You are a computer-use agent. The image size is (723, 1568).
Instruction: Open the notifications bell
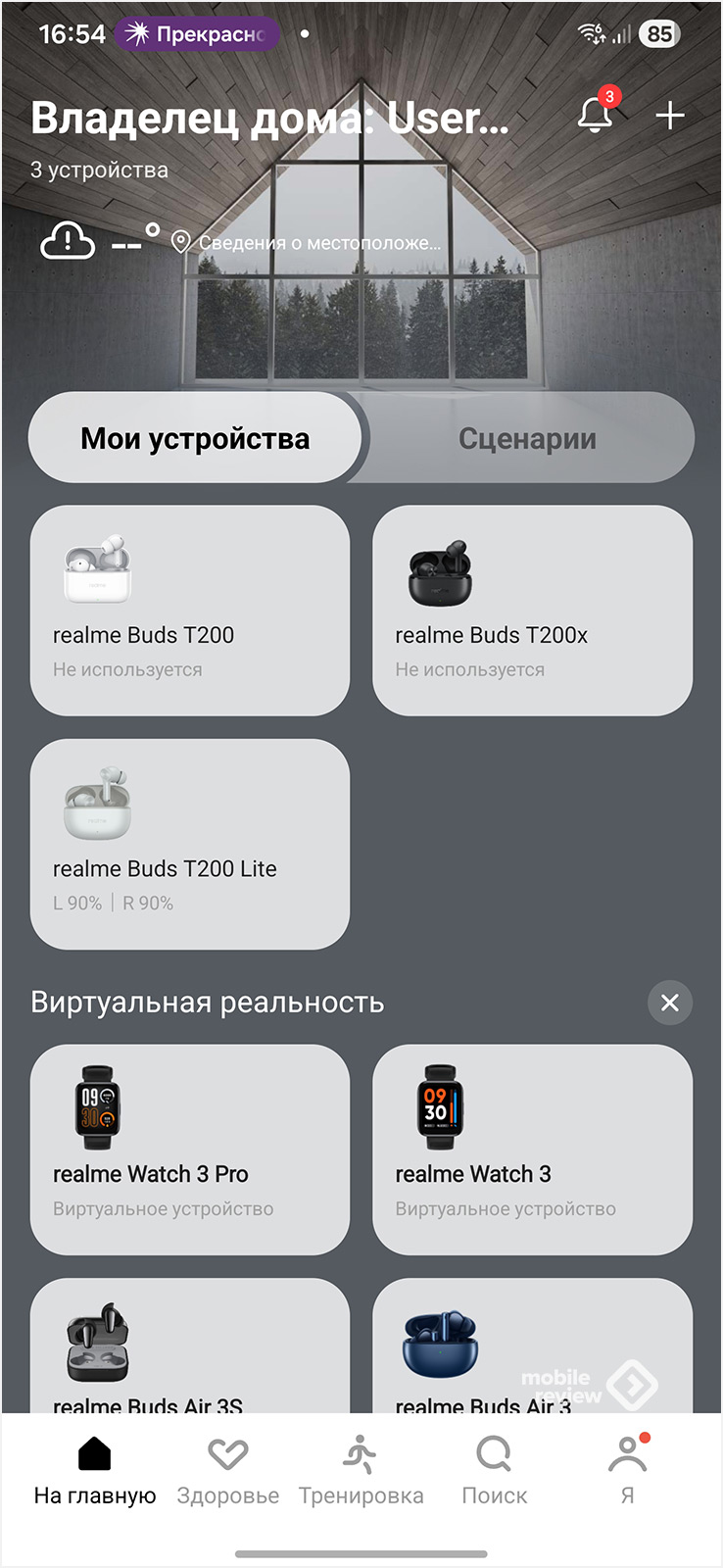[x=595, y=116]
